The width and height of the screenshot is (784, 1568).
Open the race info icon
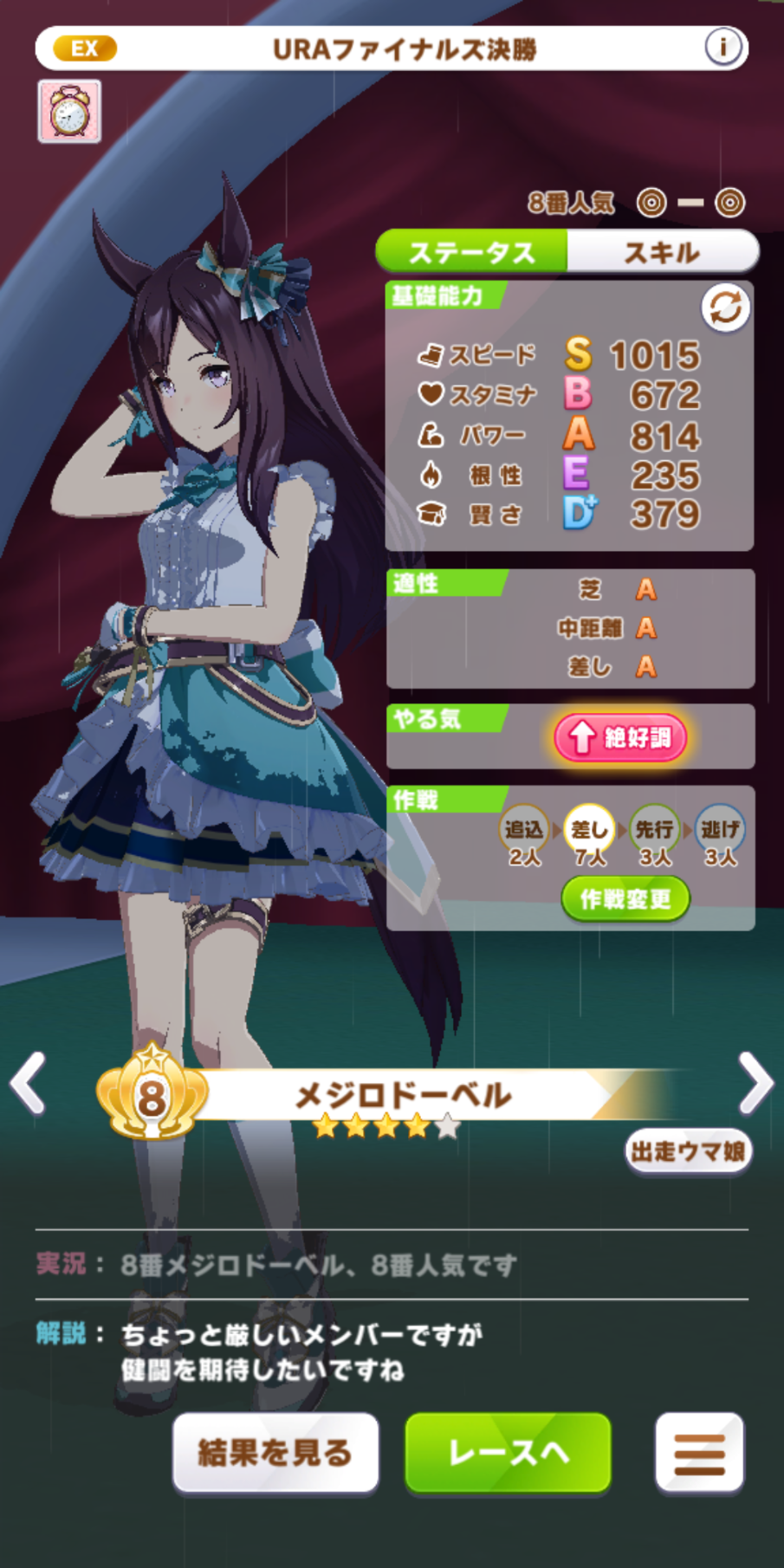tap(722, 48)
